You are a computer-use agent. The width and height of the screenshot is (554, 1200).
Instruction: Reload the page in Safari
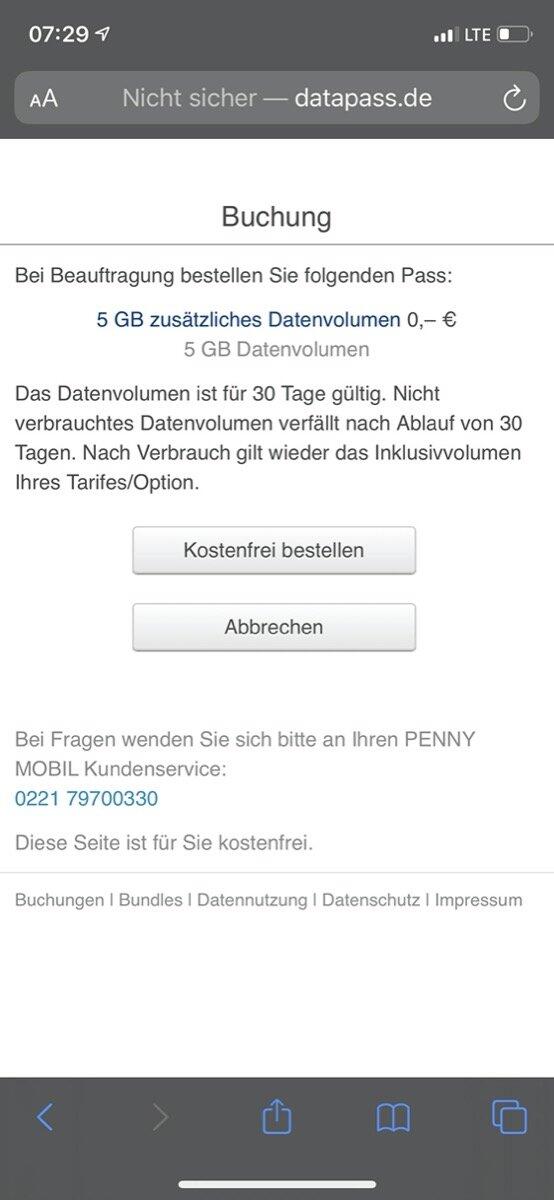[x=513, y=98]
